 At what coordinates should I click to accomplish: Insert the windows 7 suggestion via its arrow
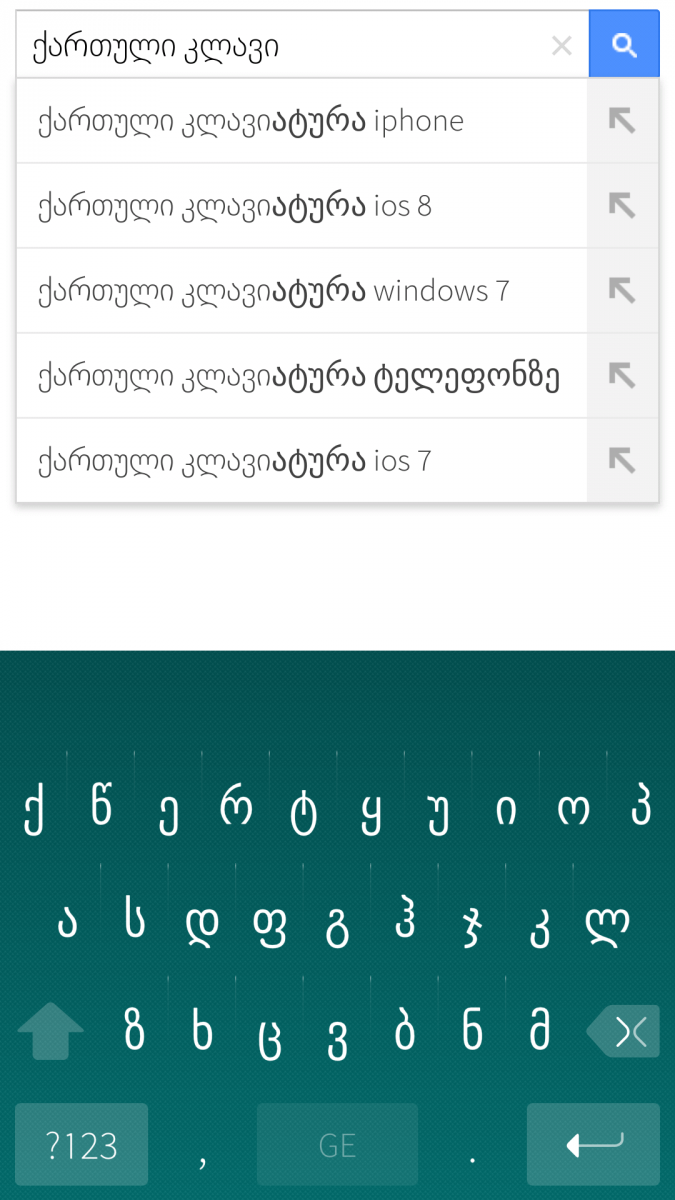[x=622, y=291]
